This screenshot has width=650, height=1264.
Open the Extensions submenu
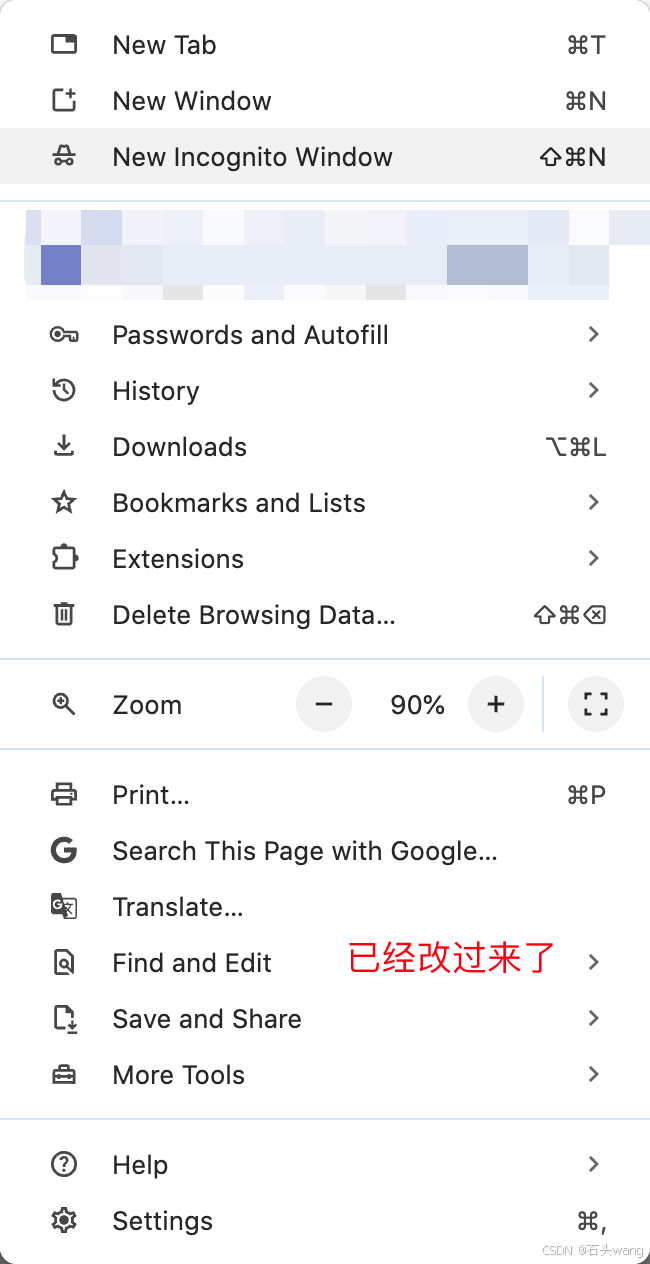tap(178, 559)
